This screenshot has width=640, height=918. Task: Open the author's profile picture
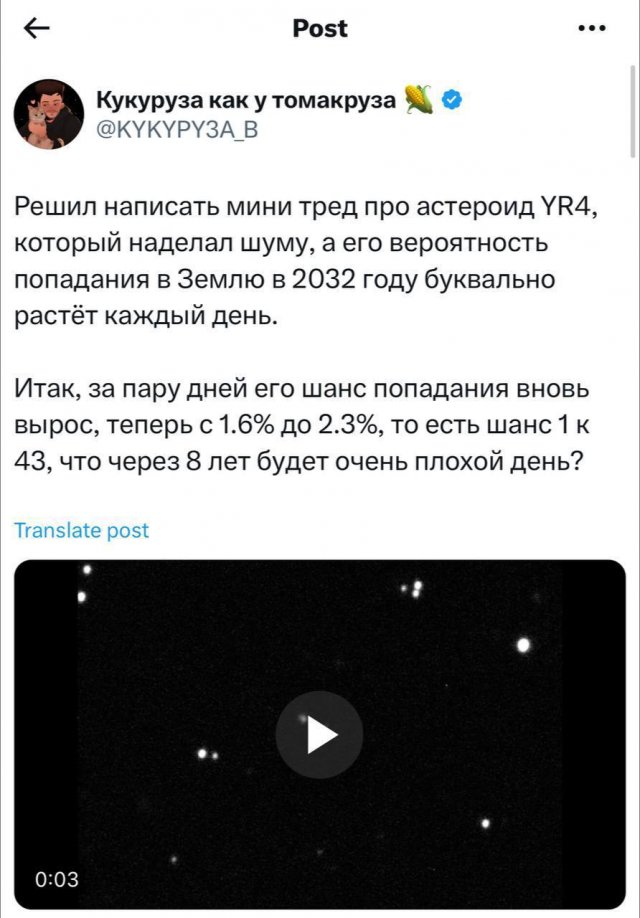[x=48, y=114]
